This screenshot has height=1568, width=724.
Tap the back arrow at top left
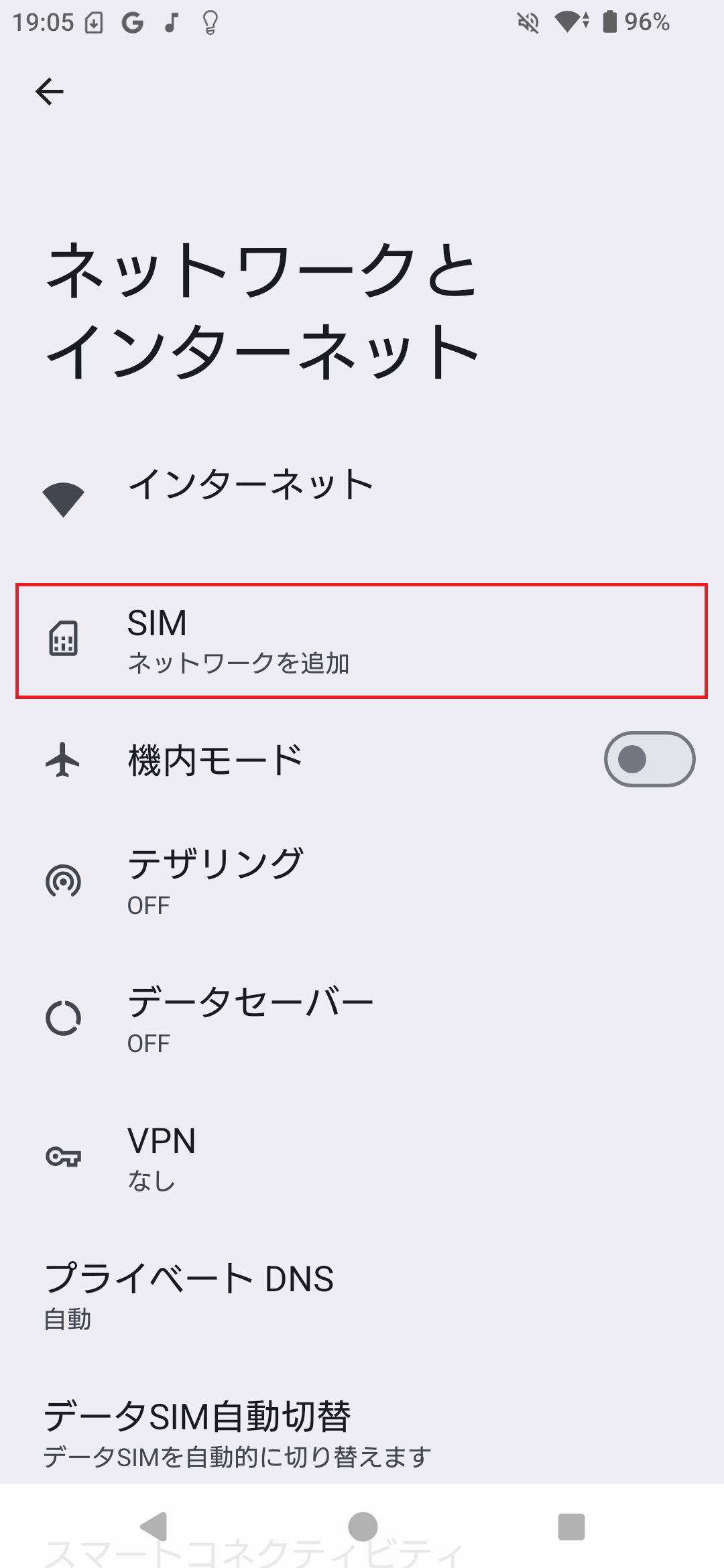(x=49, y=91)
